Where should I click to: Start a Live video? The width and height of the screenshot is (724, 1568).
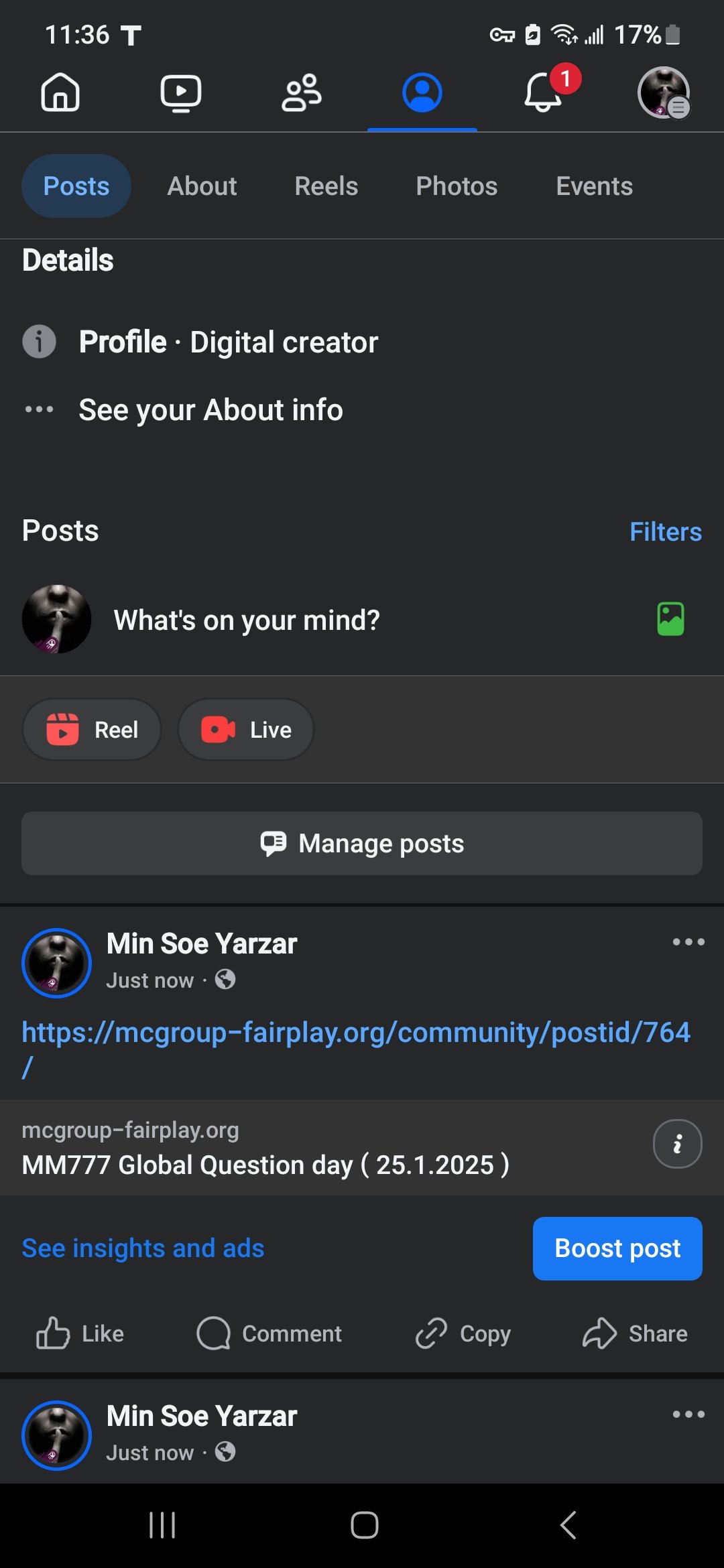246,730
